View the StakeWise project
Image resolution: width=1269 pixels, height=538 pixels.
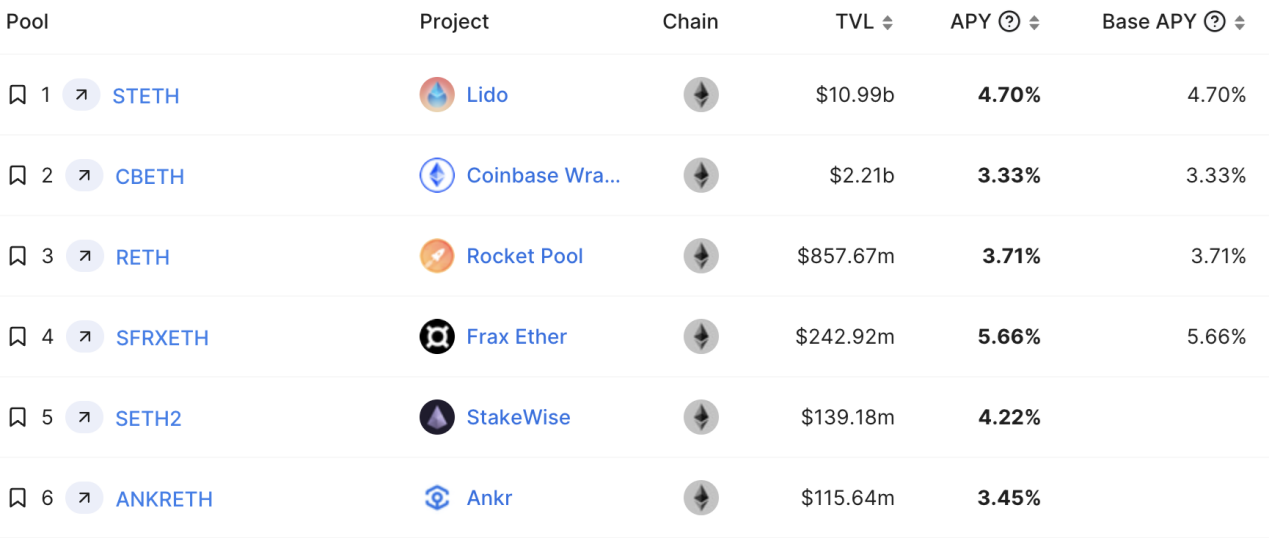click(x=518, y=417)
